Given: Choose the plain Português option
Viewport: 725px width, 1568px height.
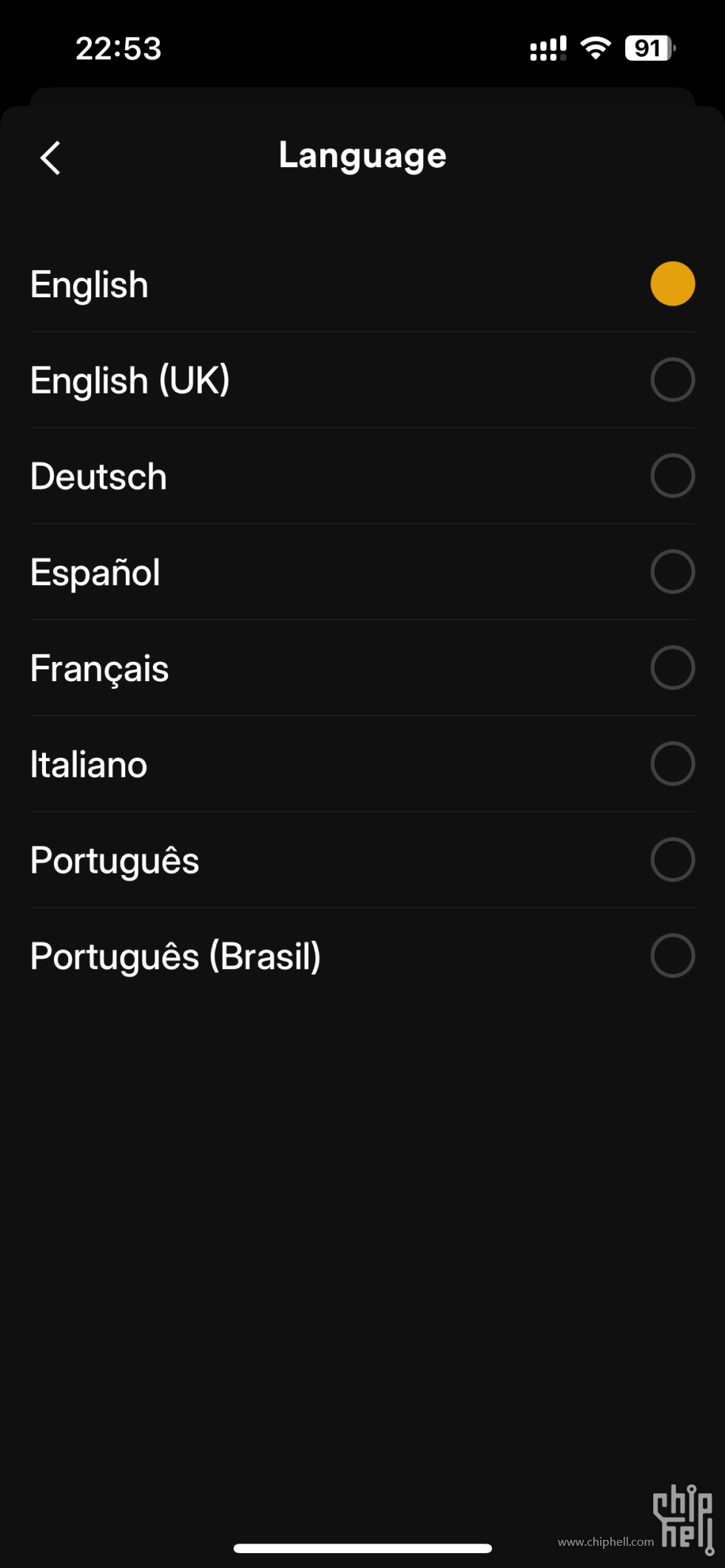Looking at the screenshot, I should pyautogui.click(x=672, y=859).
